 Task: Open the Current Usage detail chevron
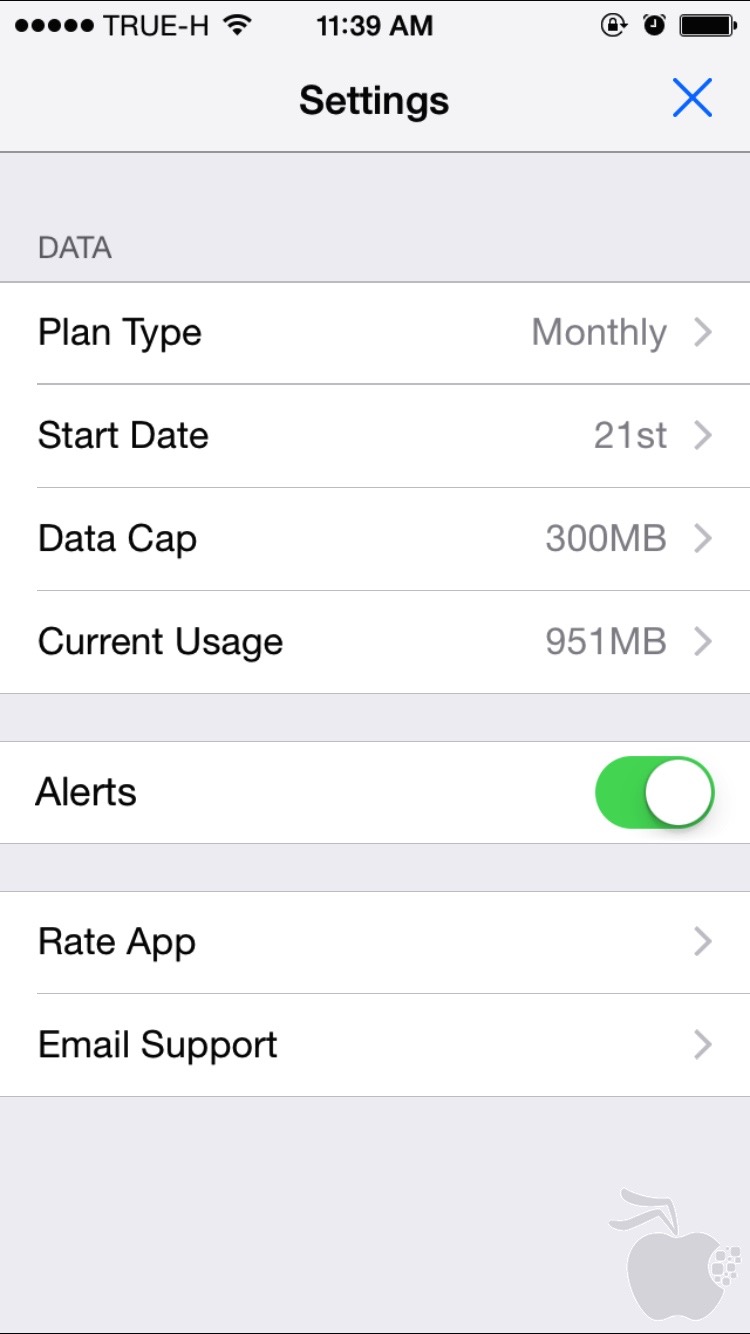[704, 641]
